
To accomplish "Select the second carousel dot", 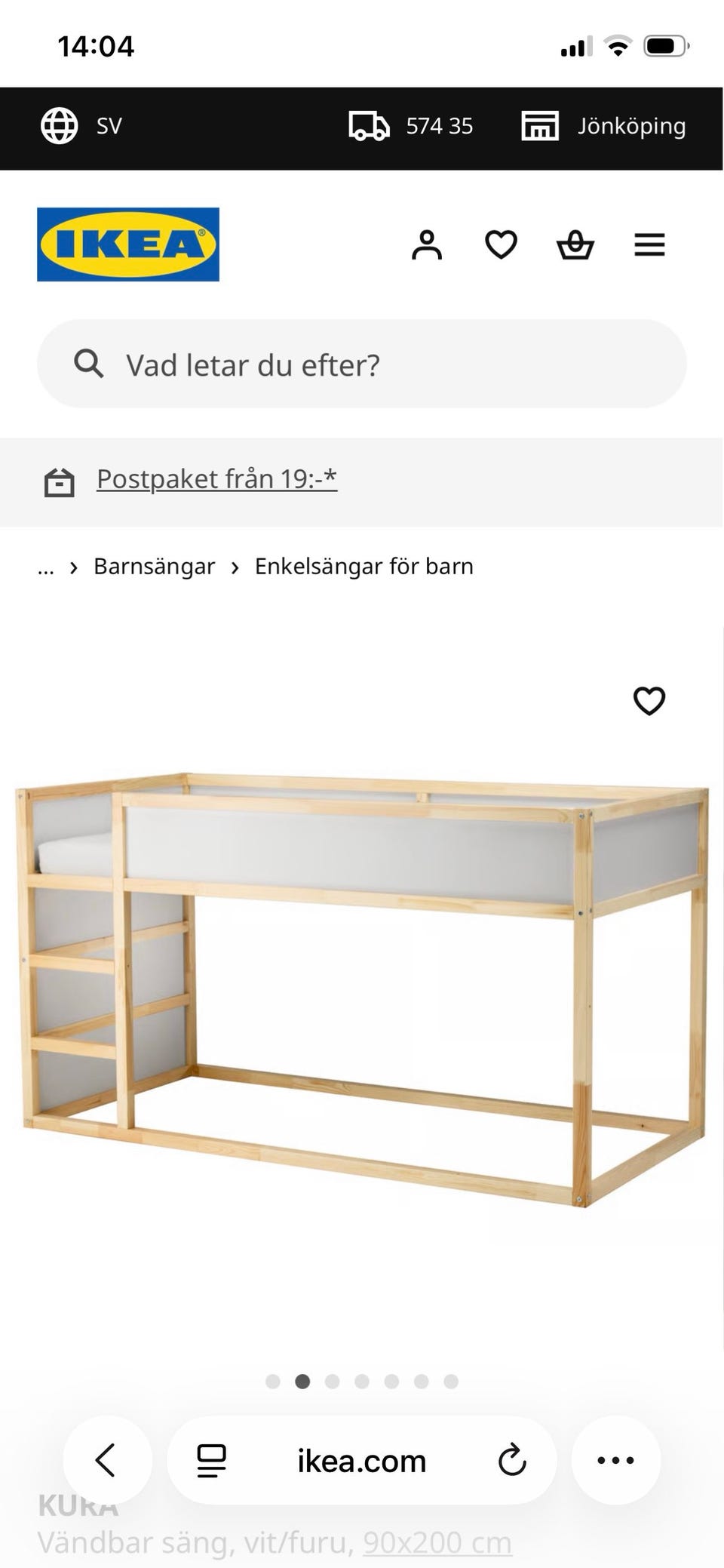I will click(x=302, y=1382).
